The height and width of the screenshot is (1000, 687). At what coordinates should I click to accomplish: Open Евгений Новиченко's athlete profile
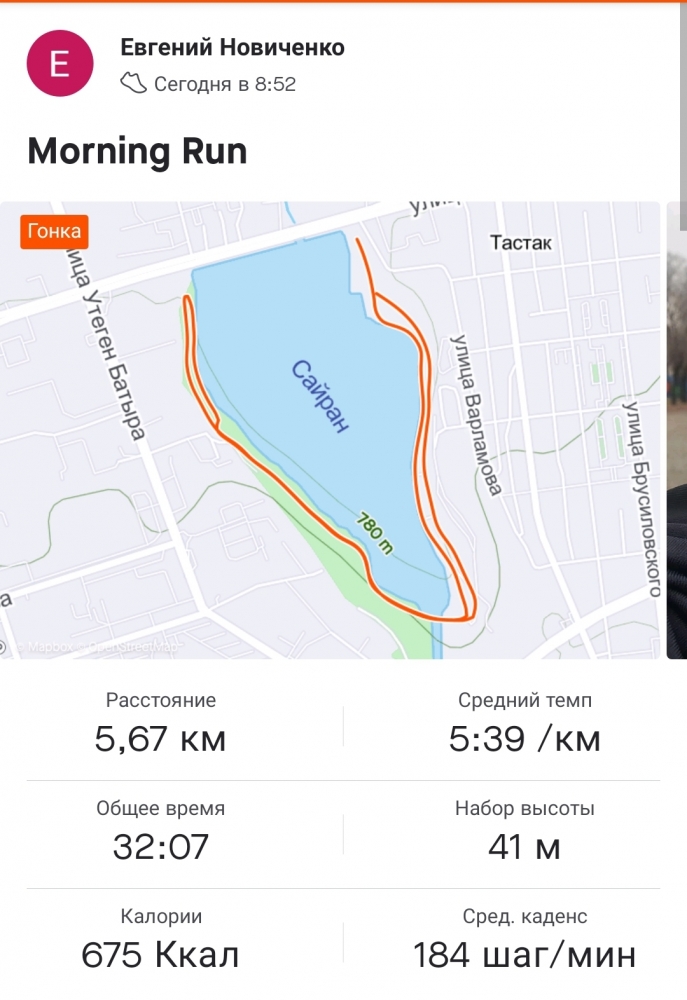tap(232, 47)
